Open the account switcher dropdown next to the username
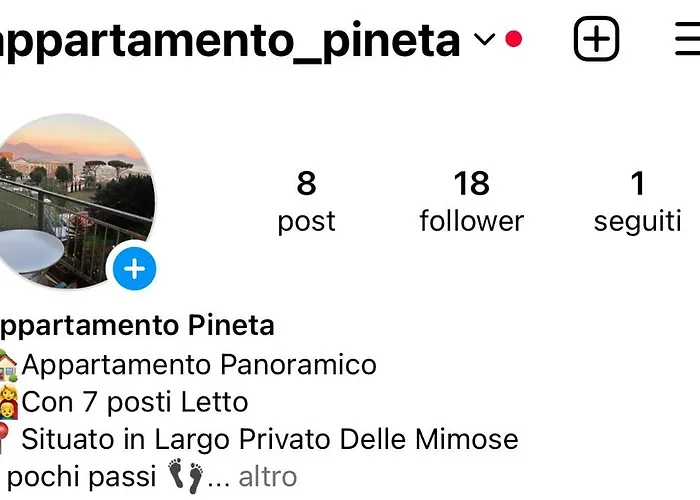 [484, 40]
